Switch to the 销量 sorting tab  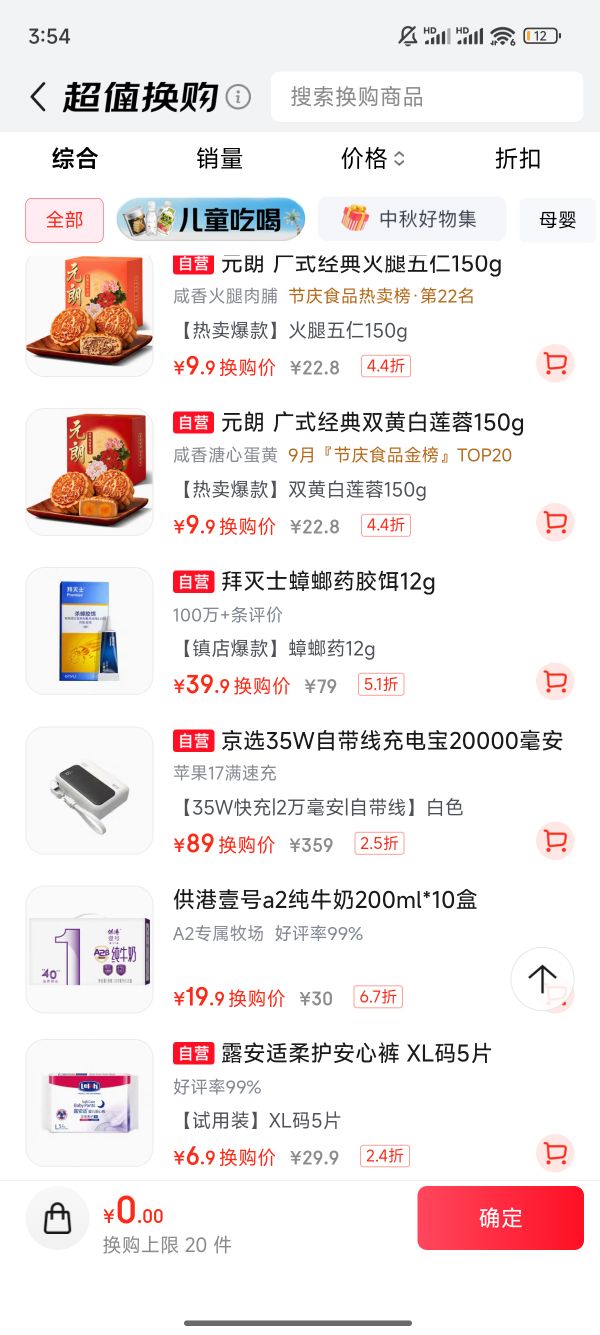pos(220,158)
